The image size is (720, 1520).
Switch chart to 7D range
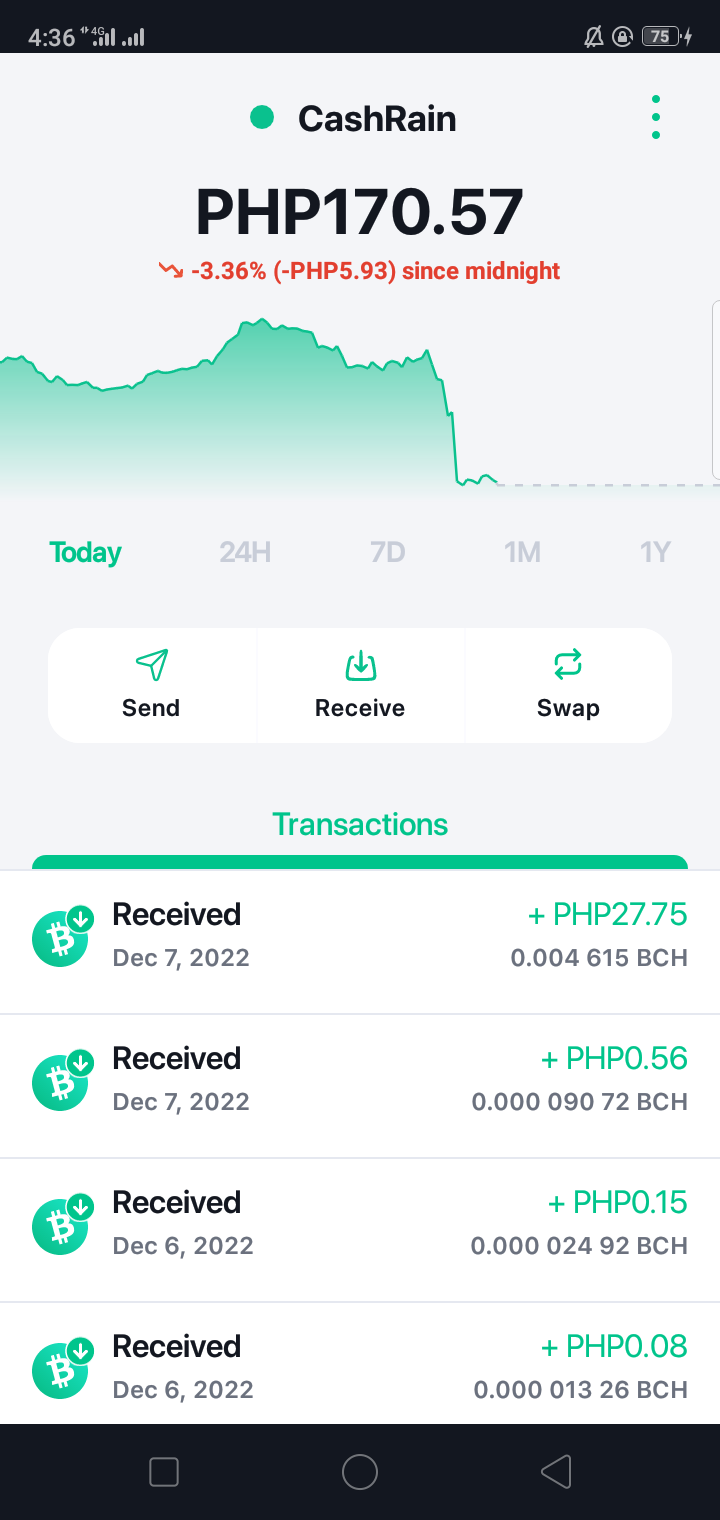coord(388,552)
